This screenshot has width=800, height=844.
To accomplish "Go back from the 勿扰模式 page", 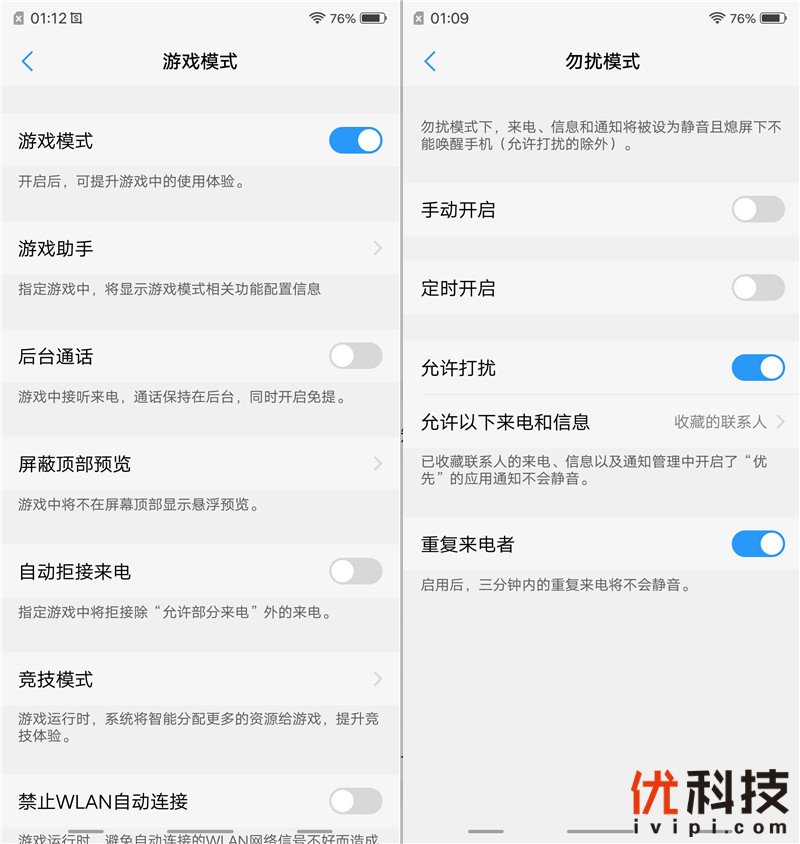I will point(430,62).
